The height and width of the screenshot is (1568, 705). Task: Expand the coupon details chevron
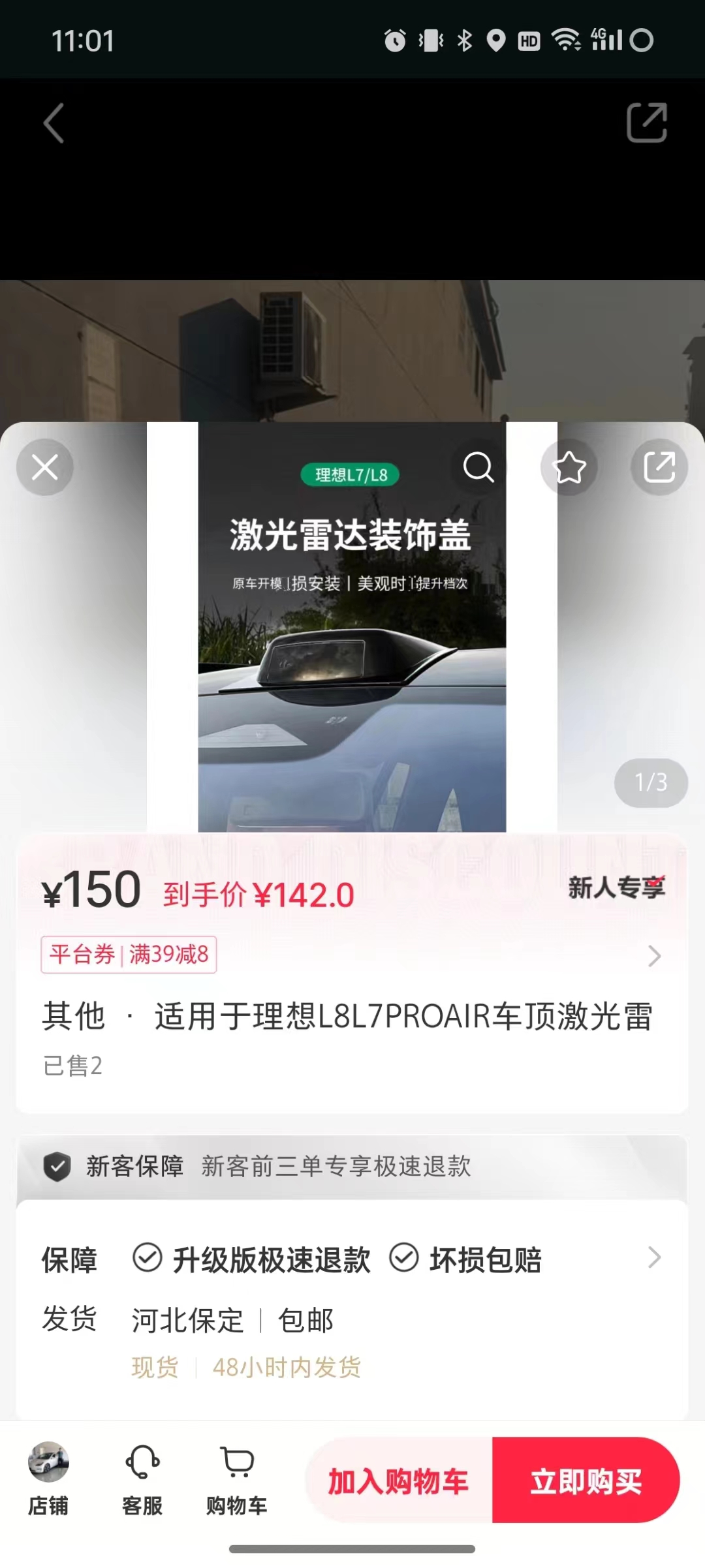coord(654,956)
